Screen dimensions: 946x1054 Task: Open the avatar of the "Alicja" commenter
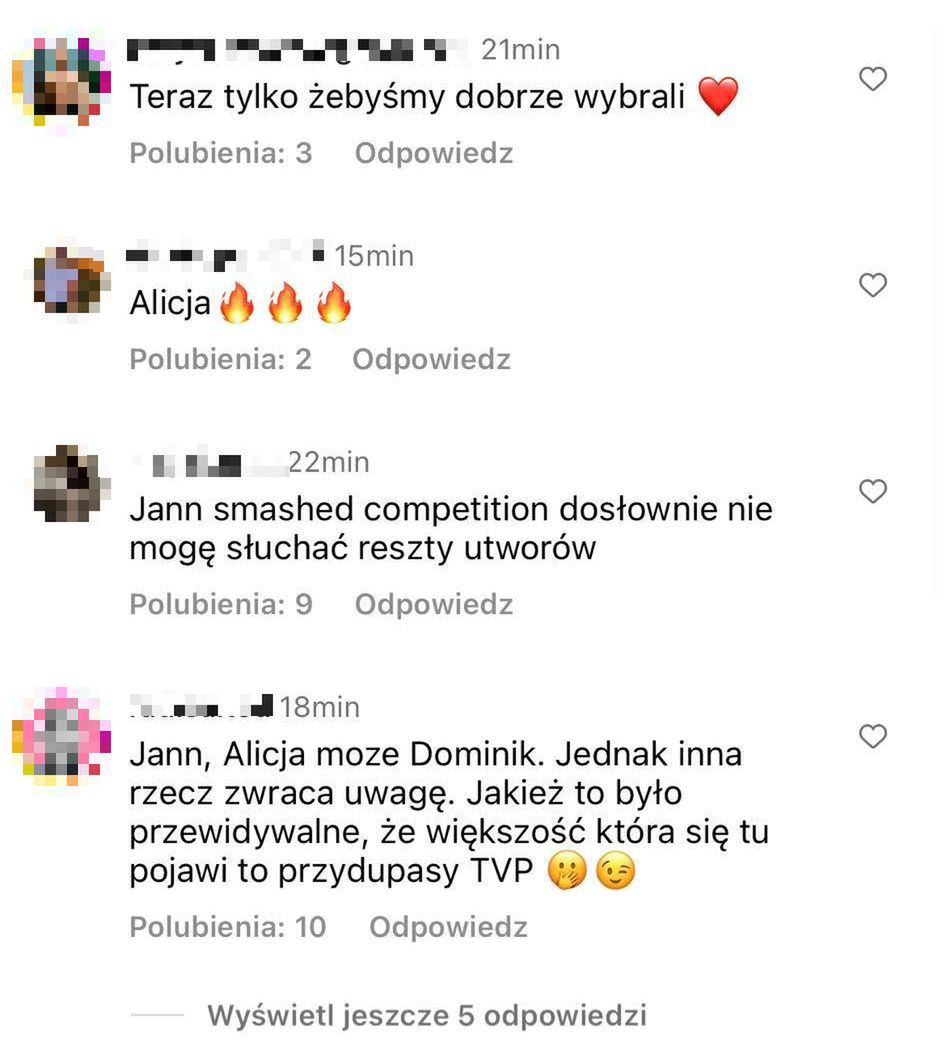click(x=69, y=280)
